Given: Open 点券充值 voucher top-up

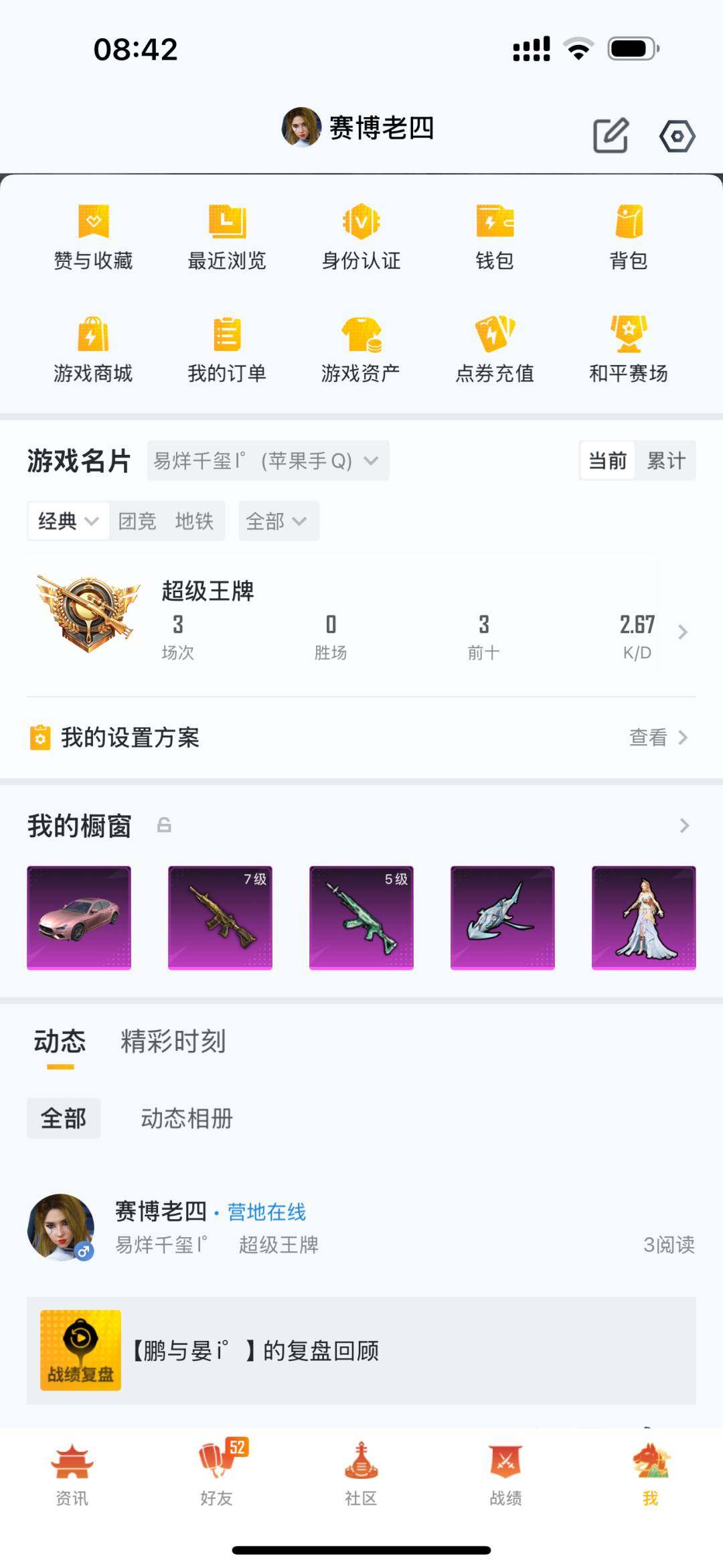Looking at the screenshot, I should click(x=494, y=348).
